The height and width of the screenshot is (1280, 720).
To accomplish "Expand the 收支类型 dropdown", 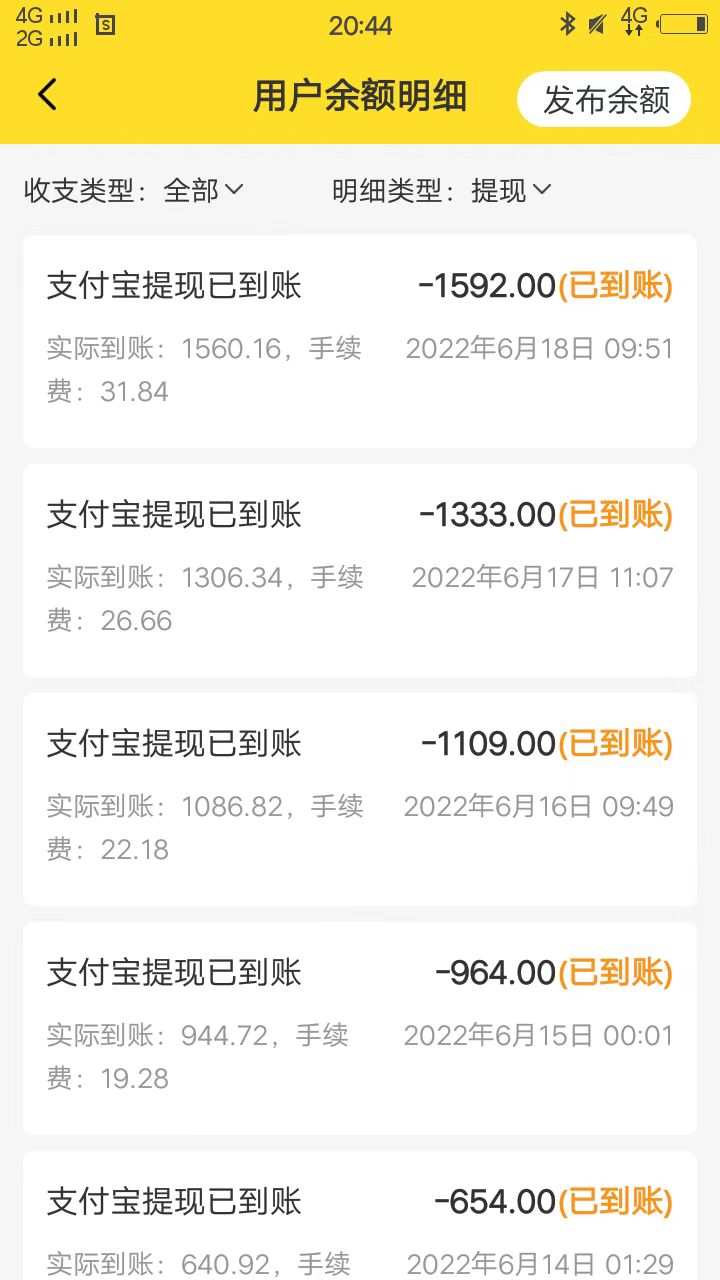I will tap(133, 190).
